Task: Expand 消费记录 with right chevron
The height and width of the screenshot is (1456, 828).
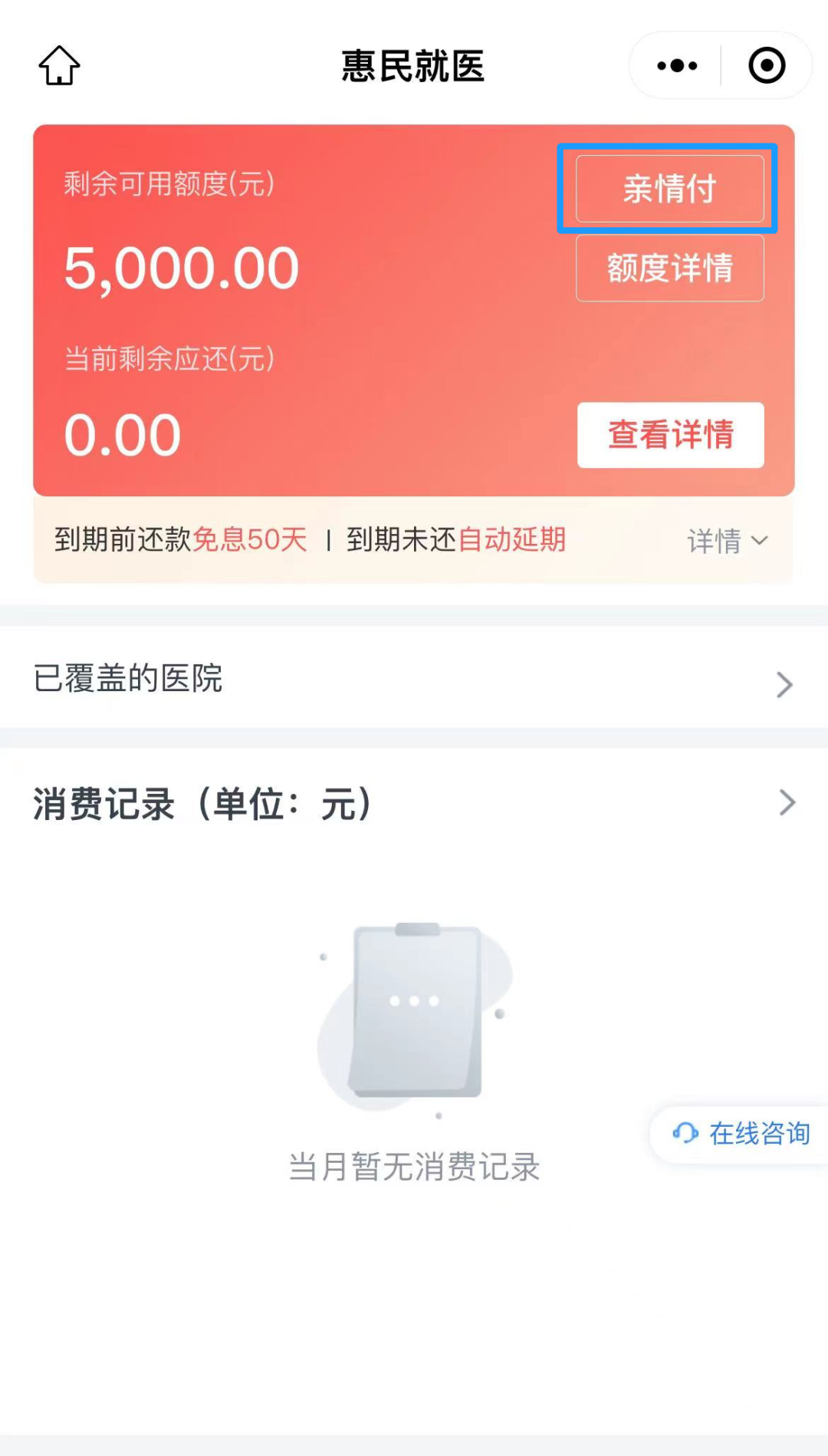Action: [784, 803]
